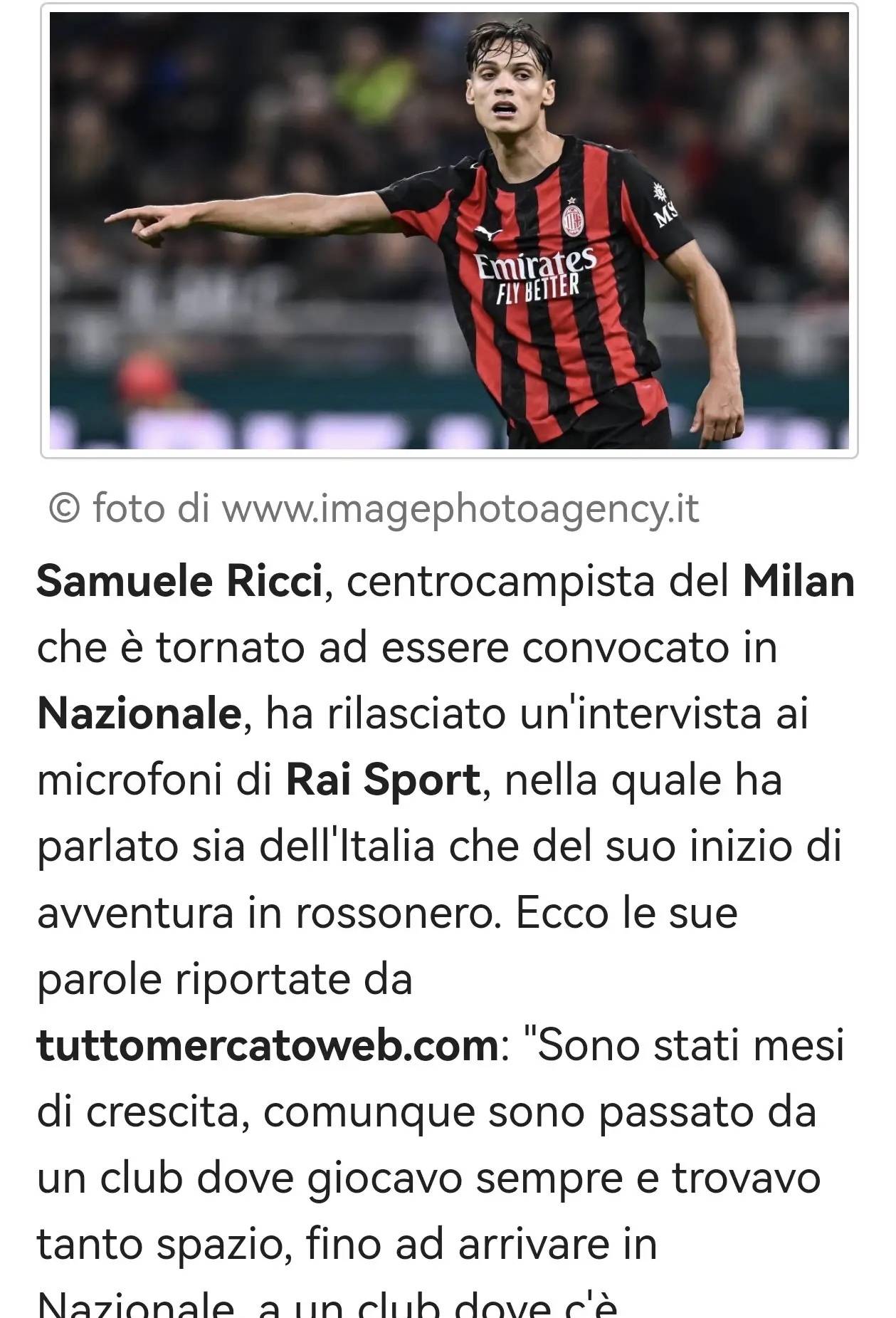The width and height of the screenshot is (896, 1318).
Task: Open the article photo of Samuele Ricci
Action: pyautogui.click(x=448, y=230)
